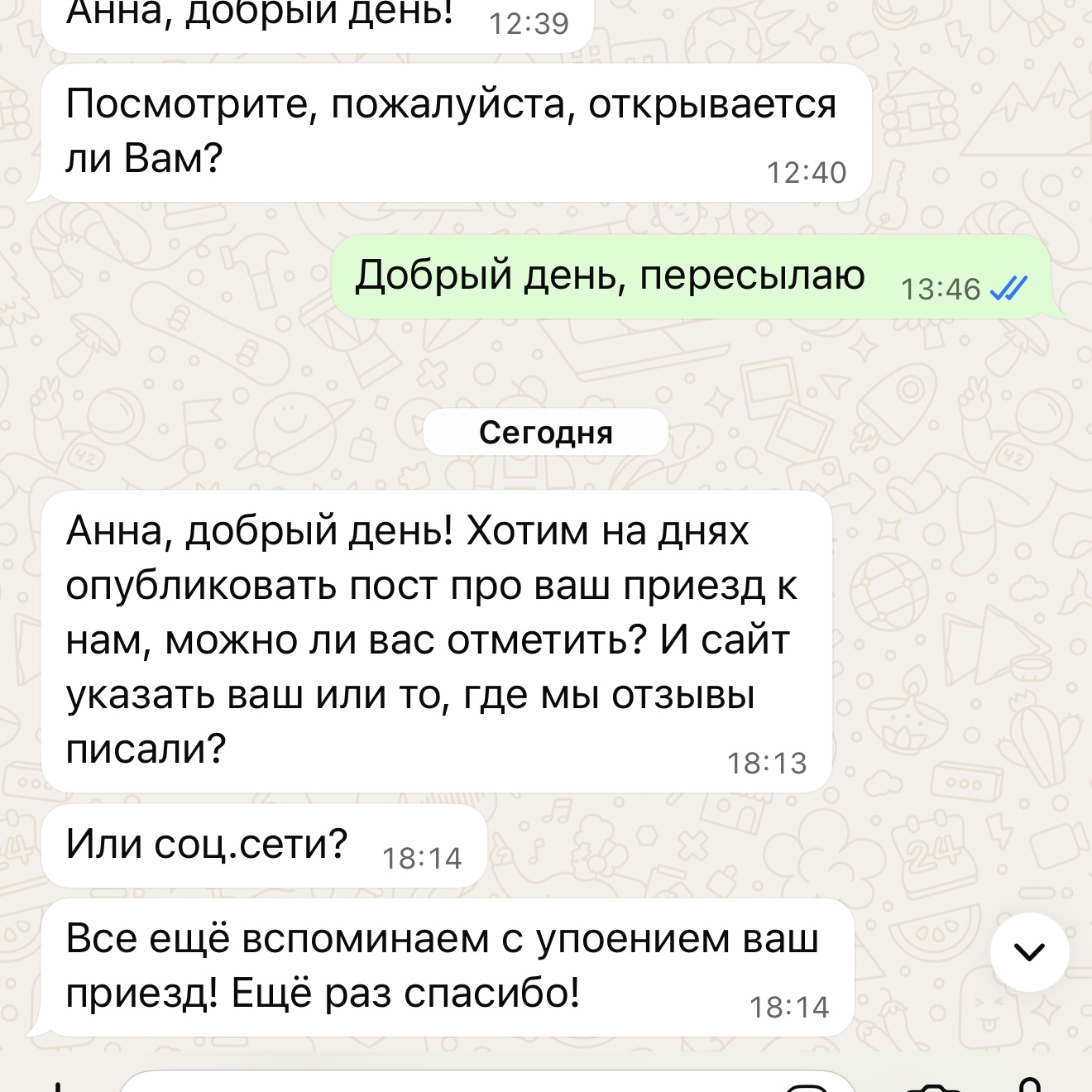Jump to latest messages with down arrow

click(1028, 952)
